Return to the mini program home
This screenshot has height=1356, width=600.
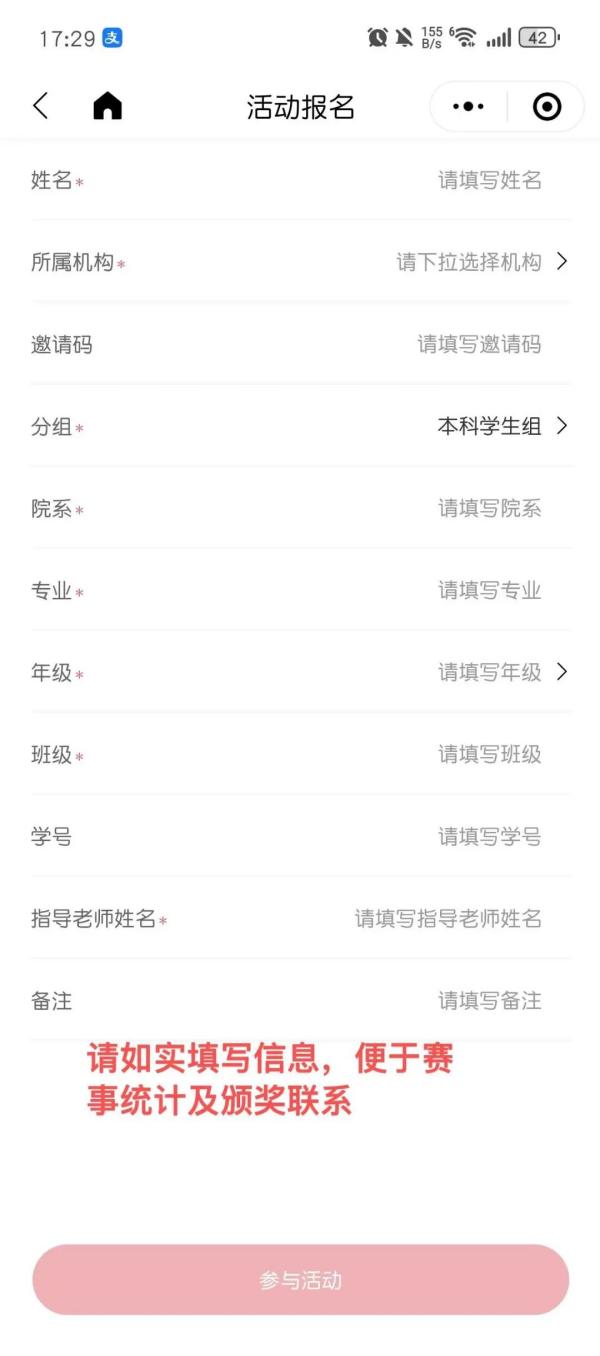107,106
